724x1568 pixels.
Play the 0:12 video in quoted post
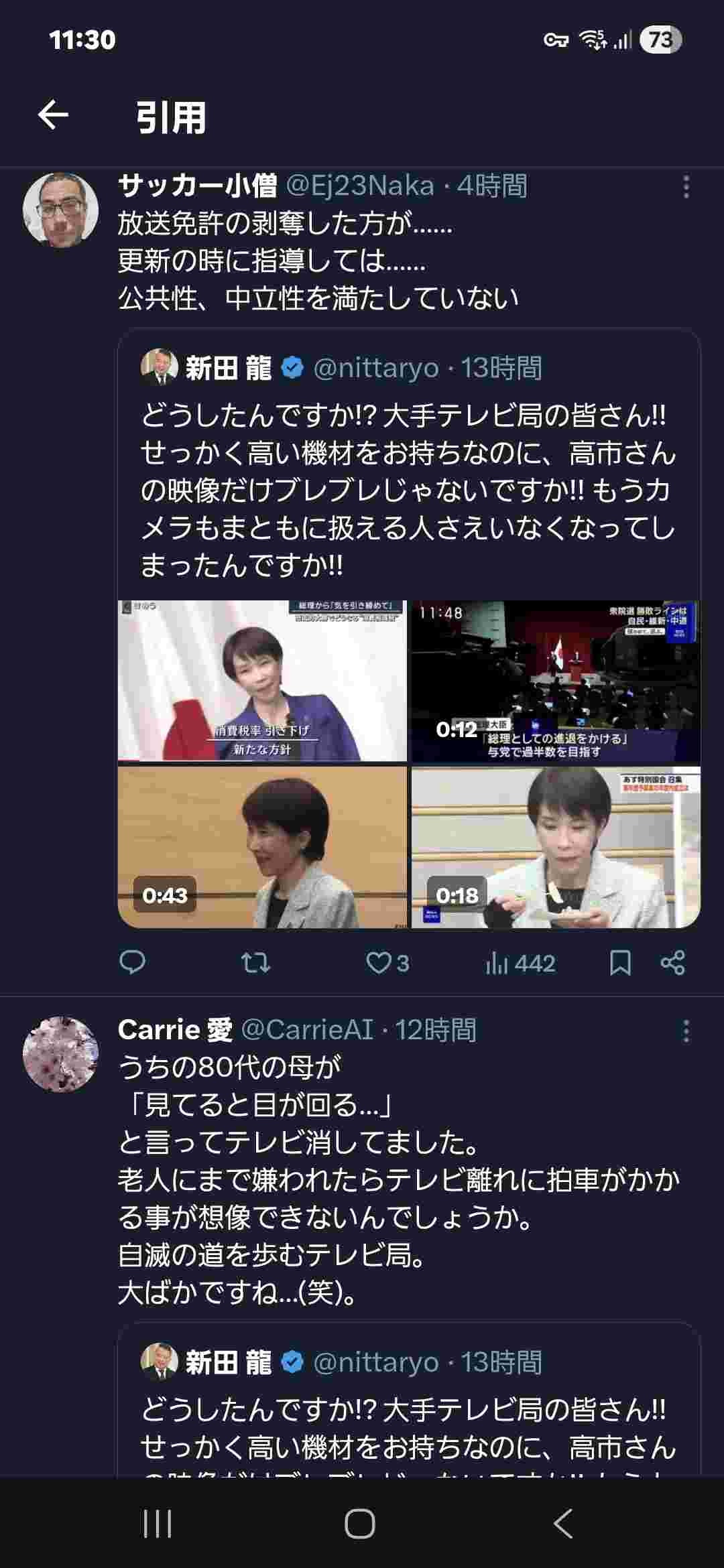pyautogui.click(x=556, y=681)
